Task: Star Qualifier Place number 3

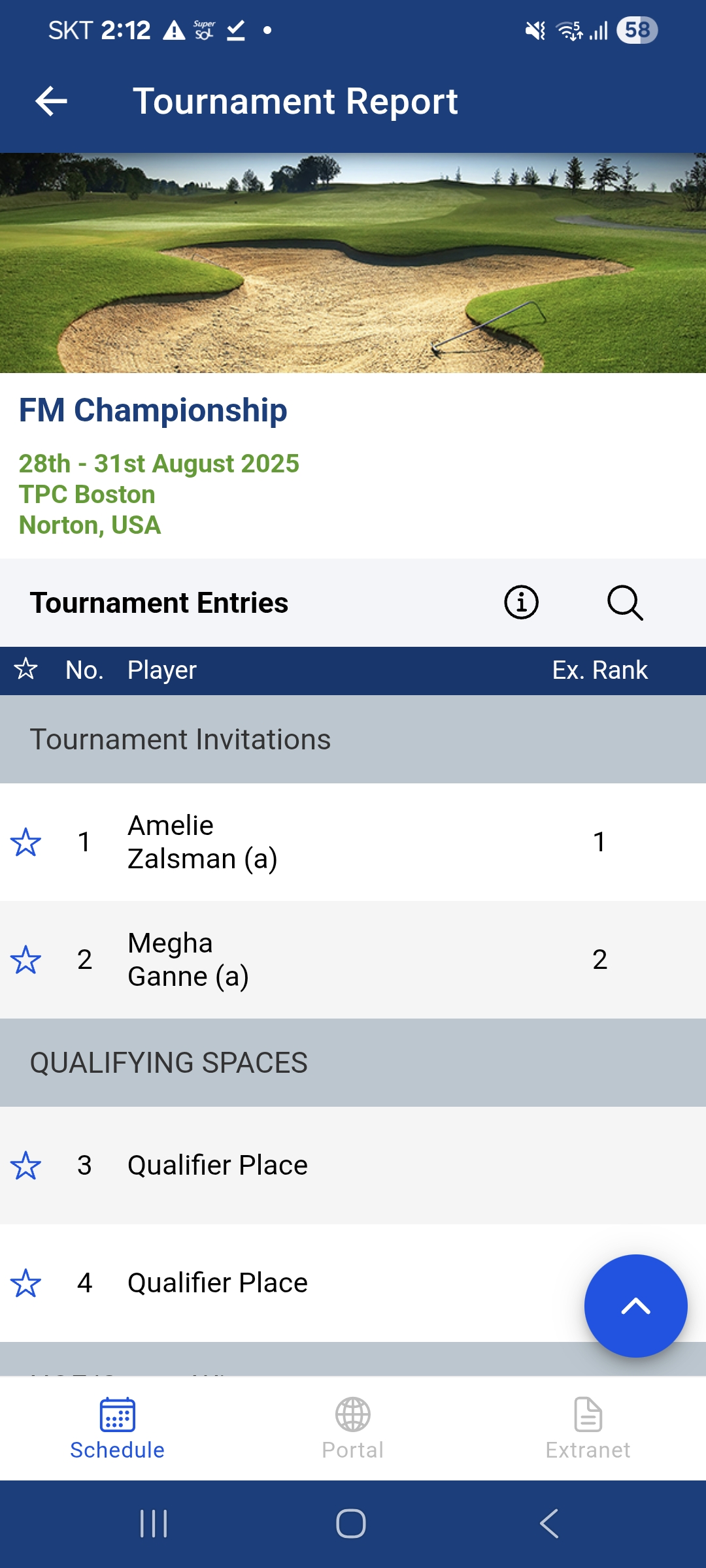Action: 26,1166
